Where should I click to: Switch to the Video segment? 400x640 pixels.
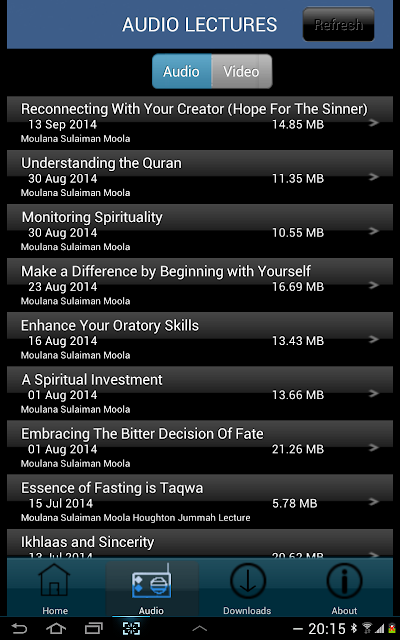pyautogui.click(x=242, y=71)
